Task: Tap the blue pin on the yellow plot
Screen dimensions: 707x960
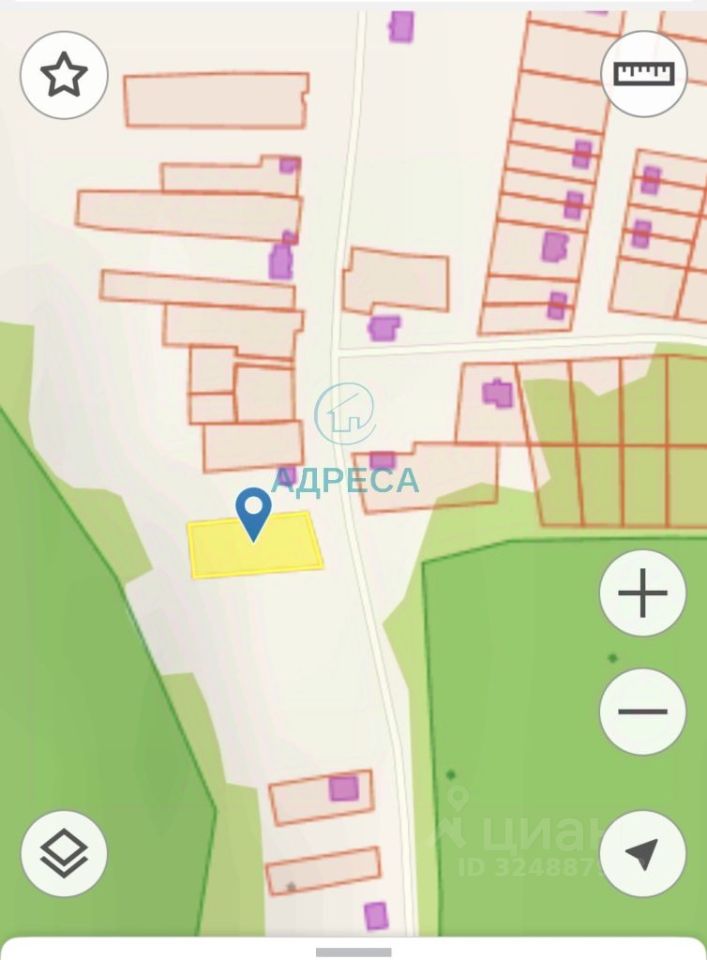Action: [x=254, y=513]
